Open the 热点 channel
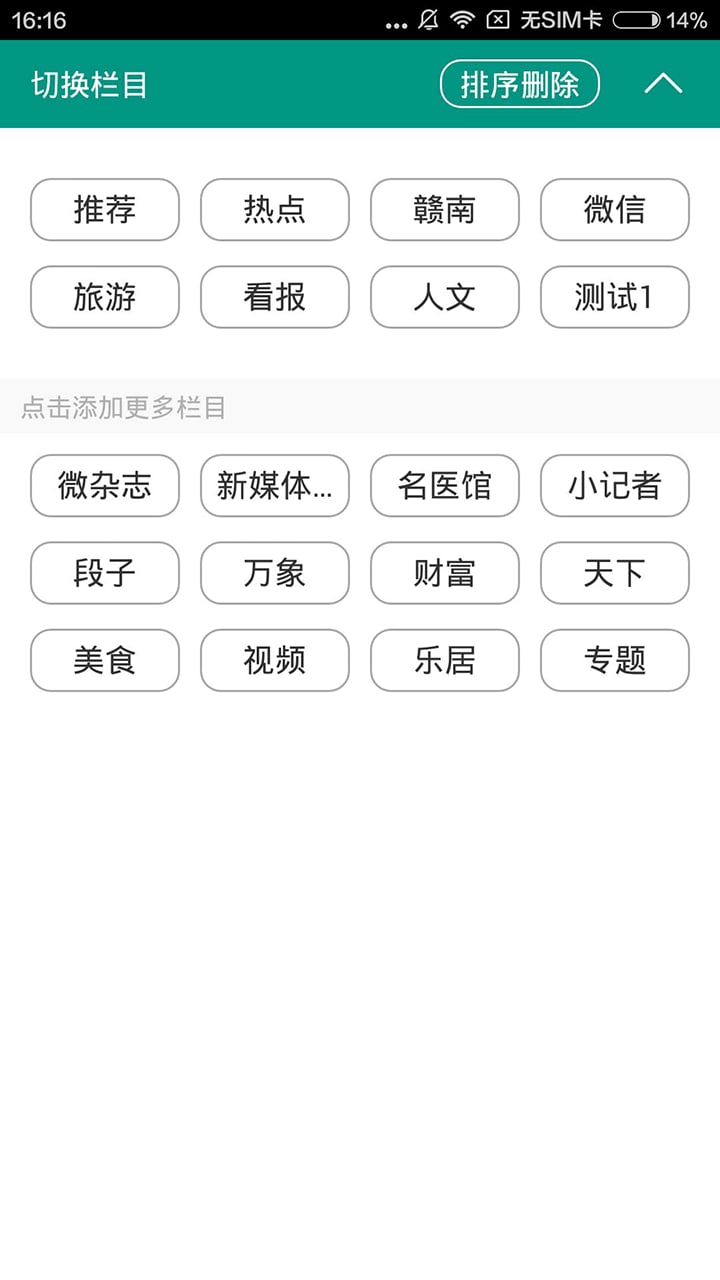The height and width of the screenshot is (1280, 720). pyautogui.click(x=274, y=210)
